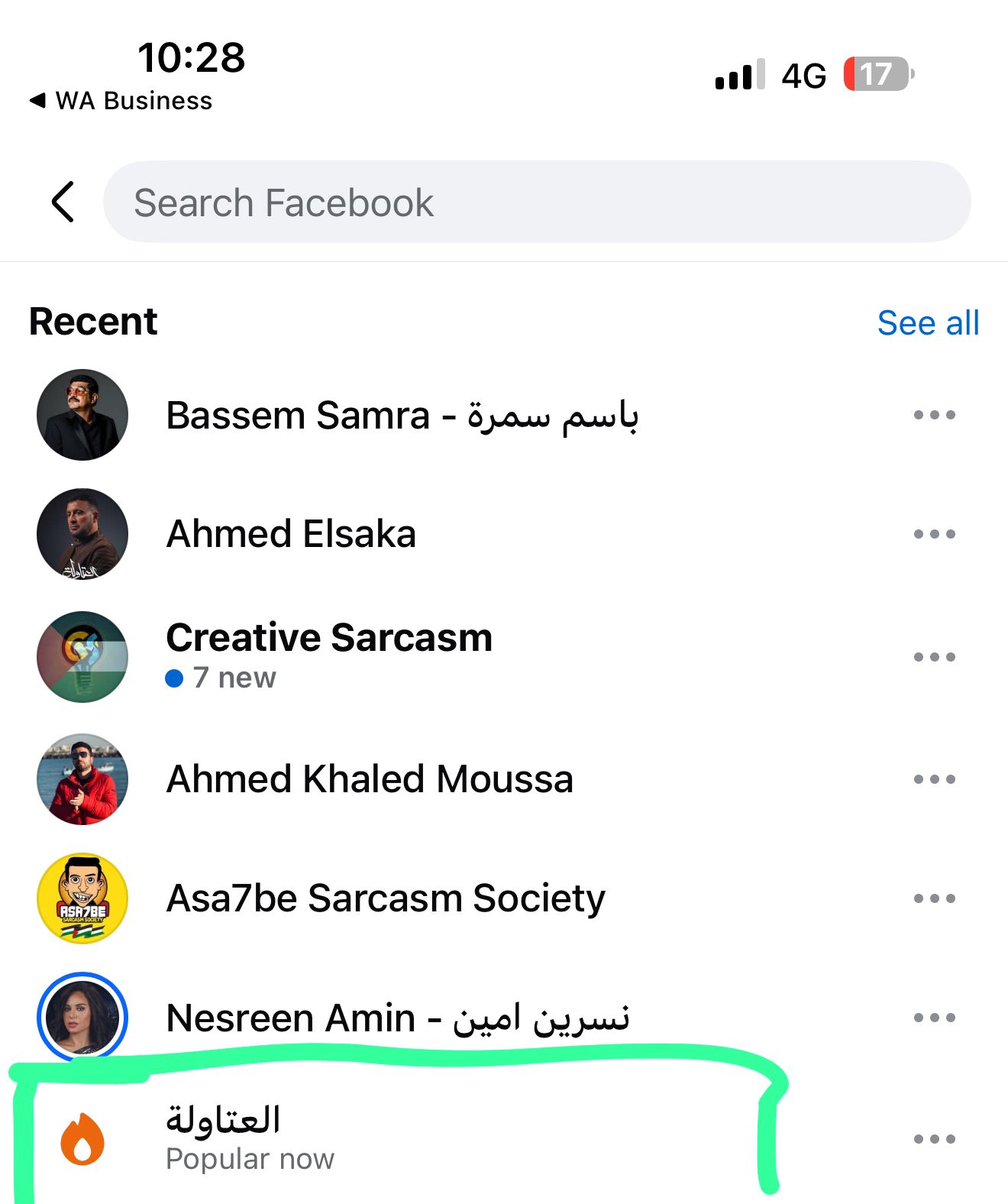
Task: Go back from the search screen
Action: tap(63, 202)
